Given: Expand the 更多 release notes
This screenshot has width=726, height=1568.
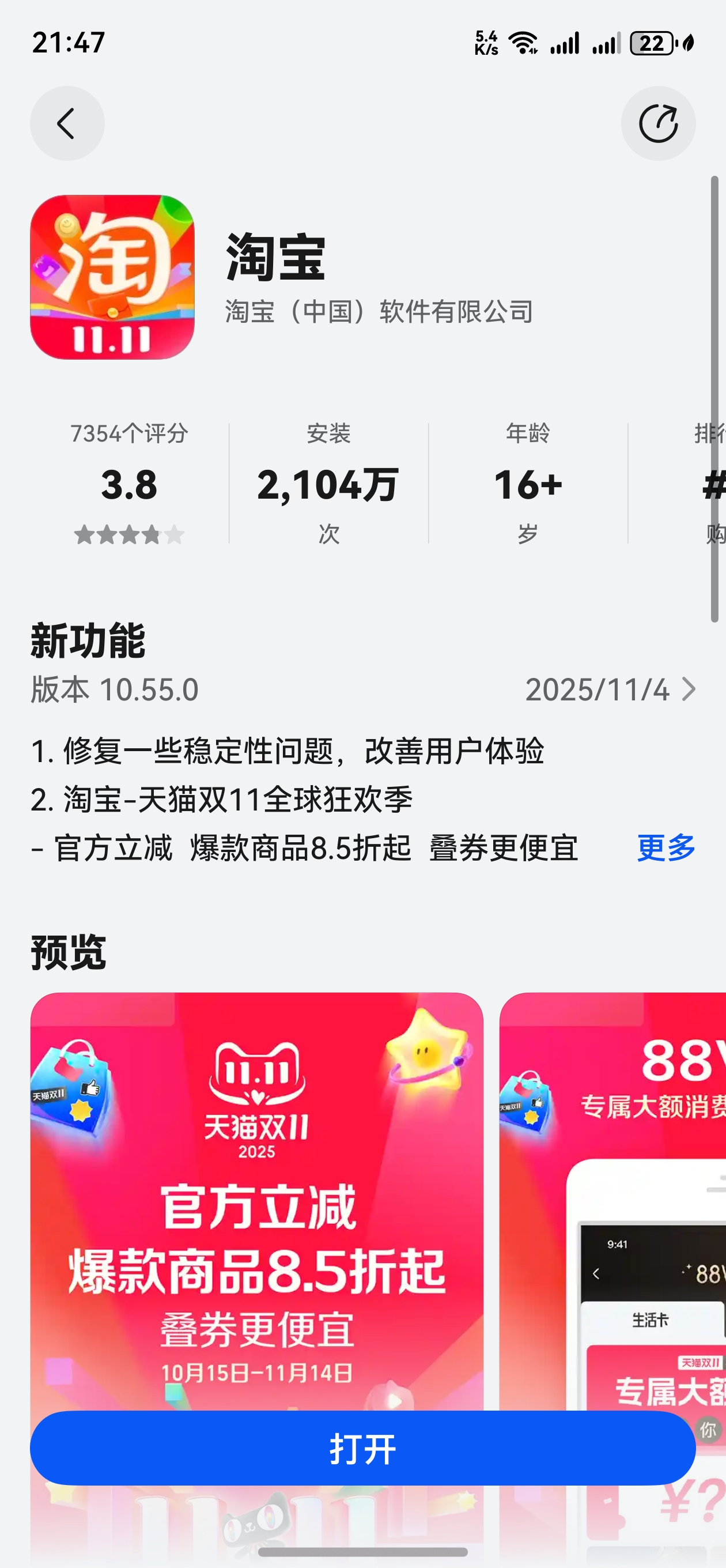Looking at the screenshot, I should 665,848.
